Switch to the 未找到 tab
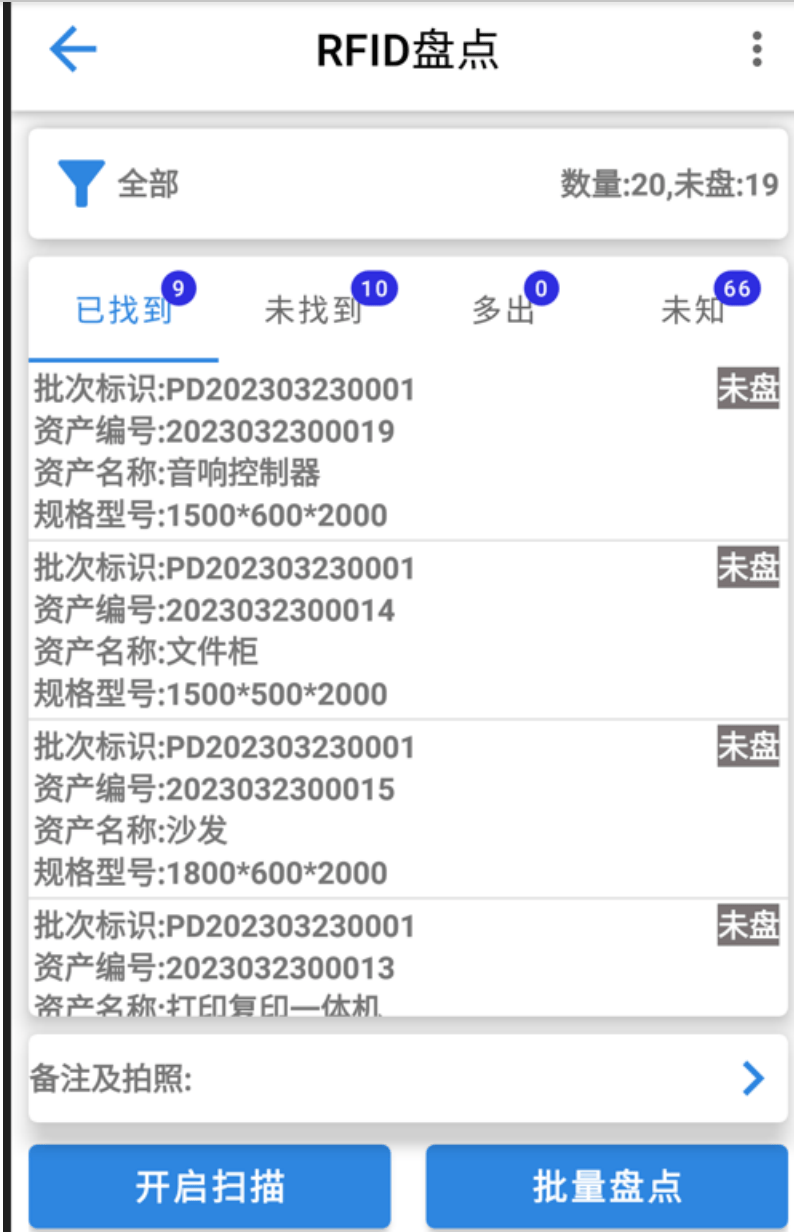This screenshot has height=1232, width=794. pyautogui.click(x=313, y=311)
